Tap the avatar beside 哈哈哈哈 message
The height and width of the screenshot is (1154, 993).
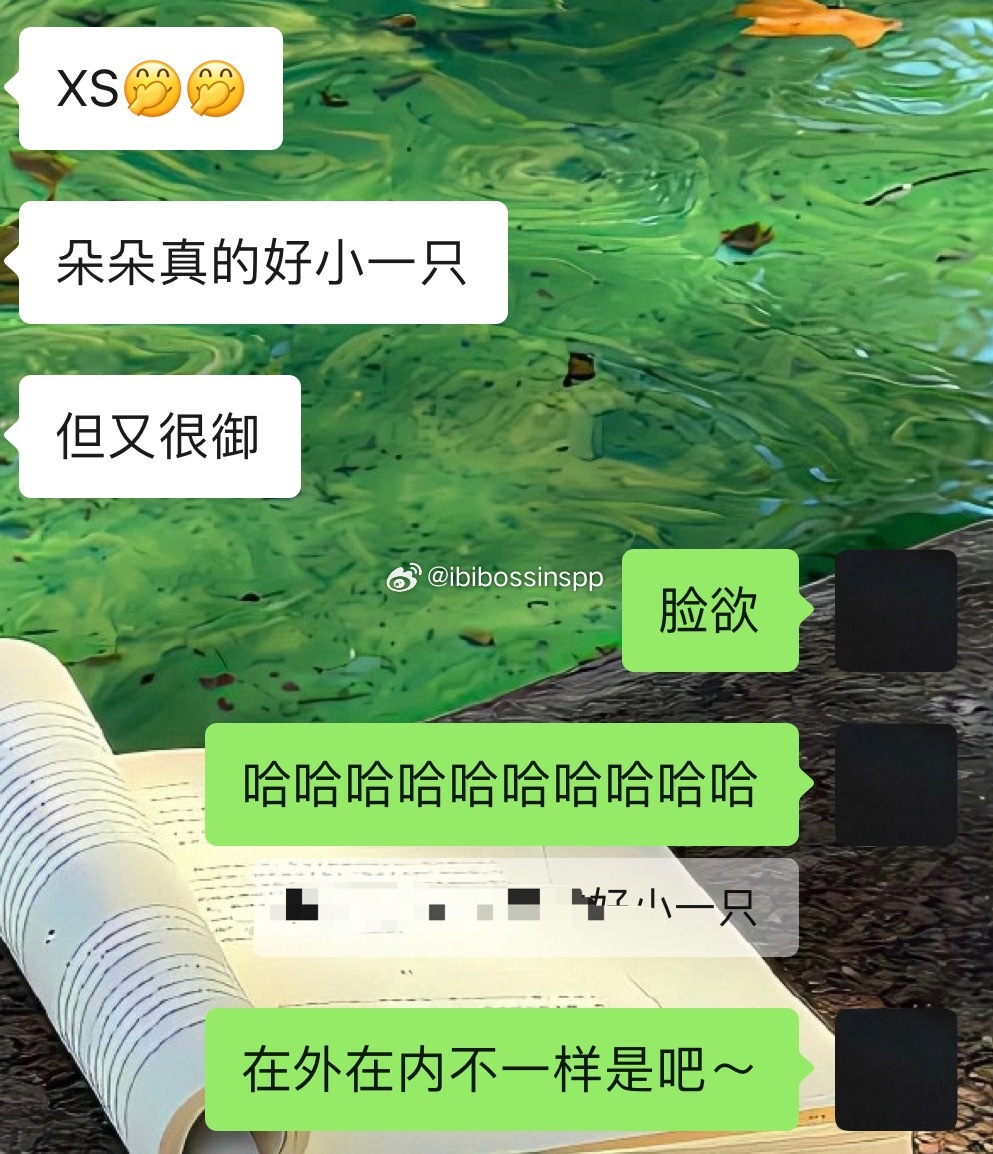point(895,784)
